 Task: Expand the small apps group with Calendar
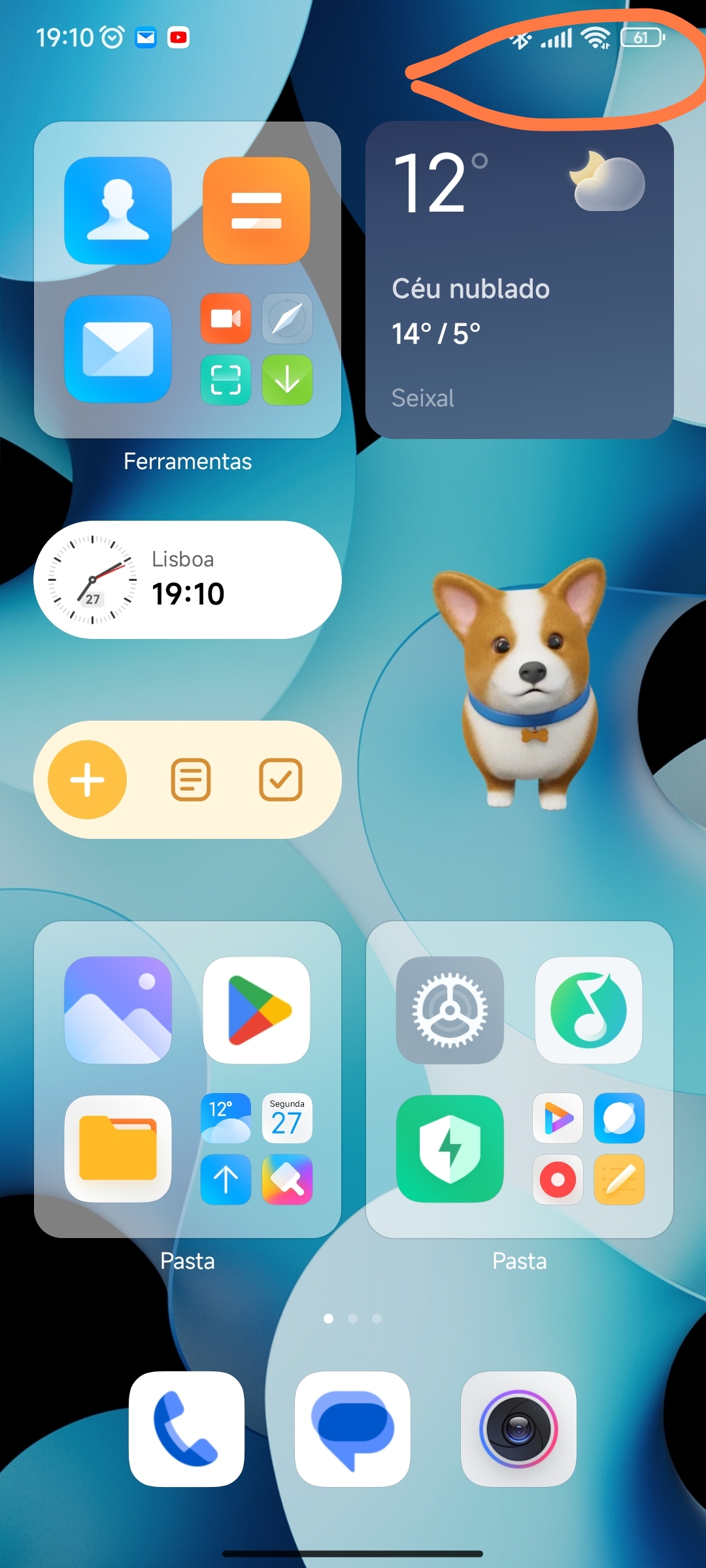[x=256, y=1149]
